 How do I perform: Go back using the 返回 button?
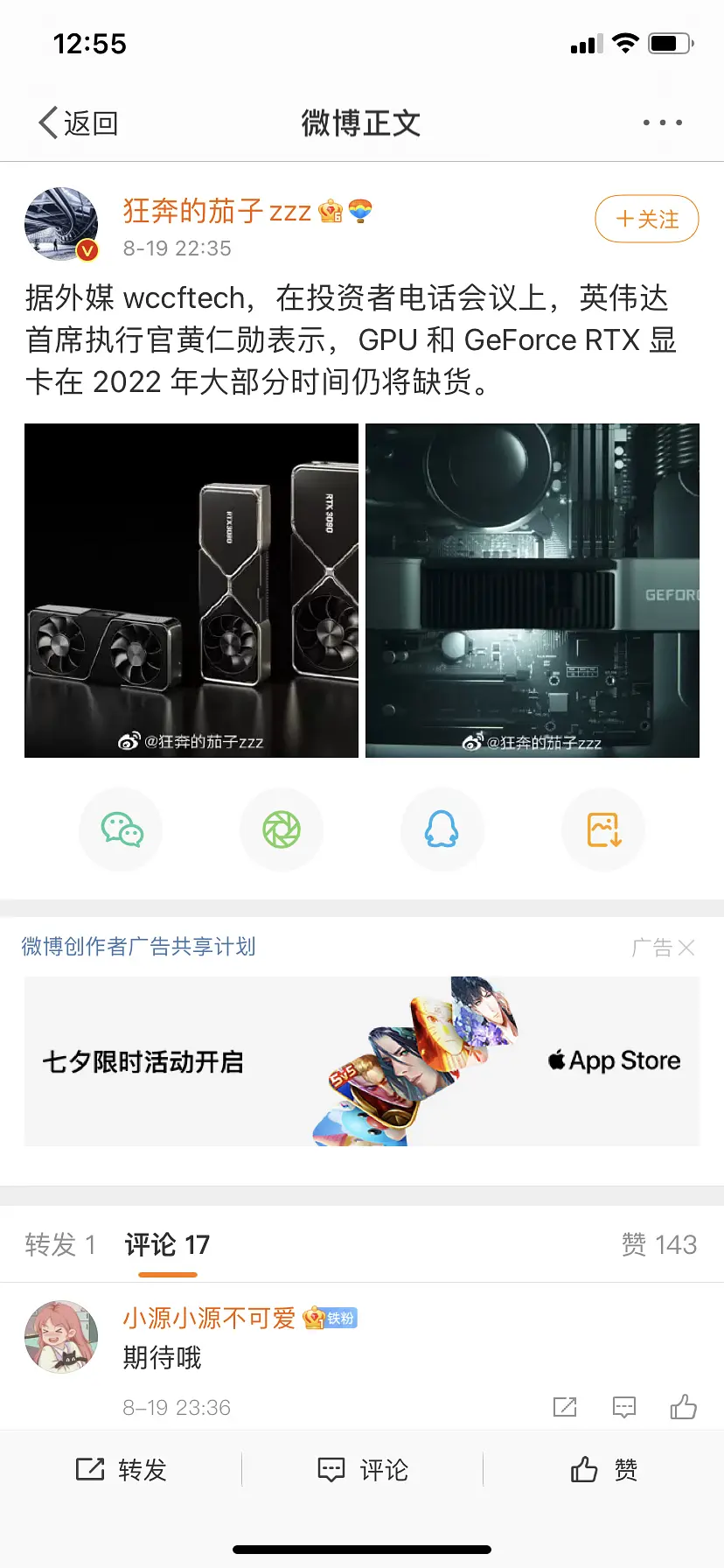[79, 123]
